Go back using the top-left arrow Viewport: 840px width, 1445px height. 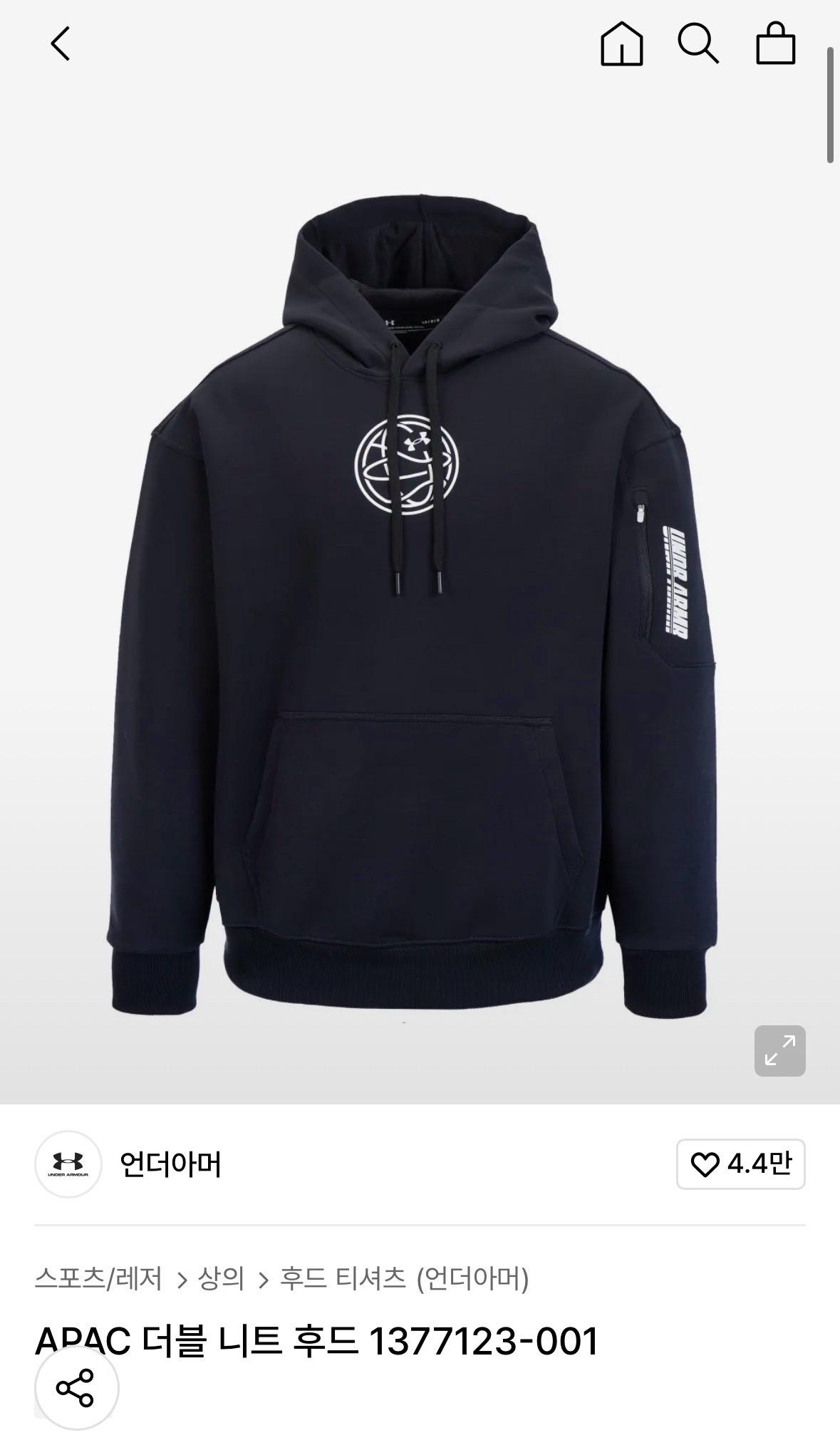pos(61,44)
